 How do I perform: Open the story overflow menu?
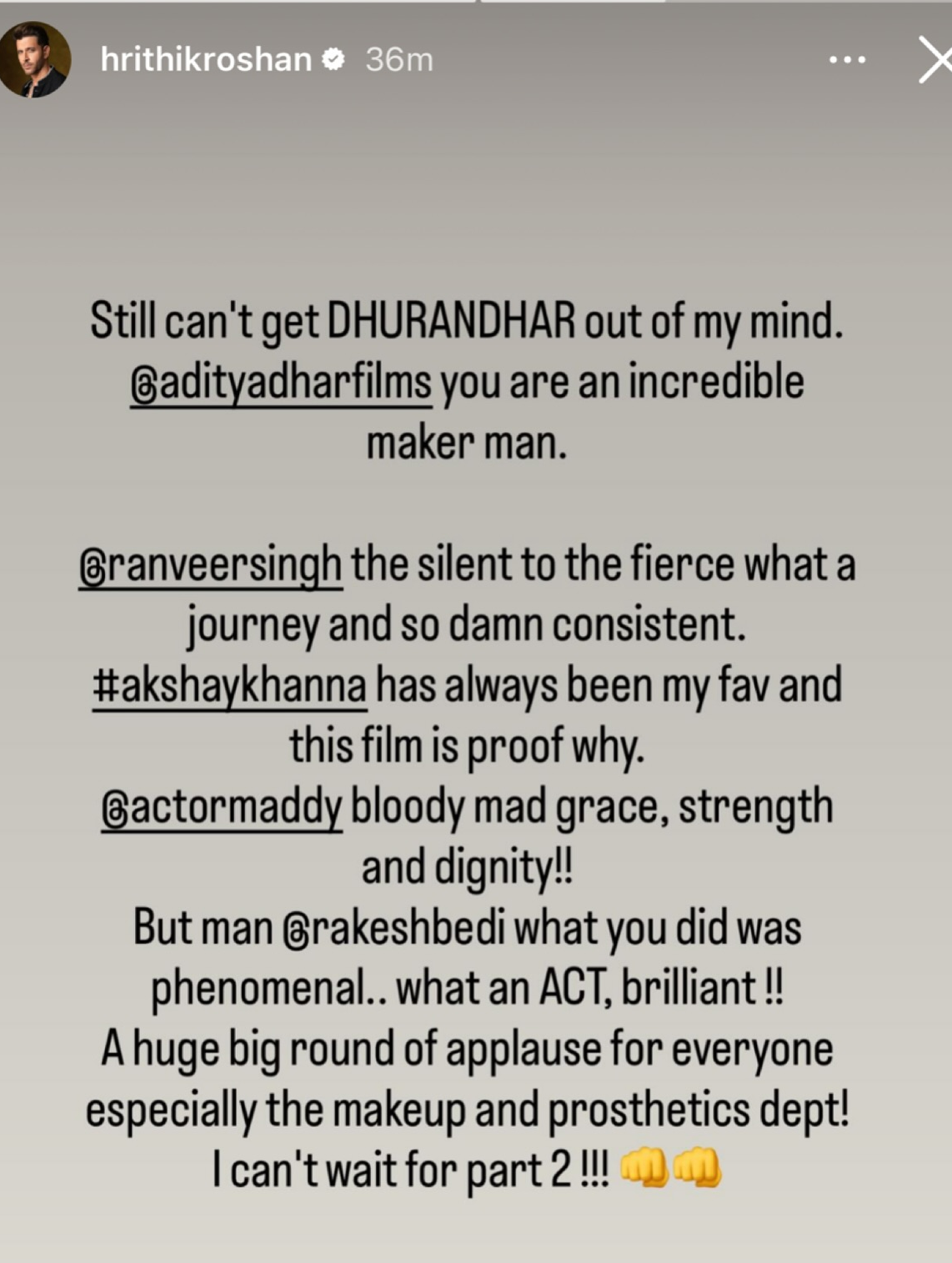pos(847,60)
